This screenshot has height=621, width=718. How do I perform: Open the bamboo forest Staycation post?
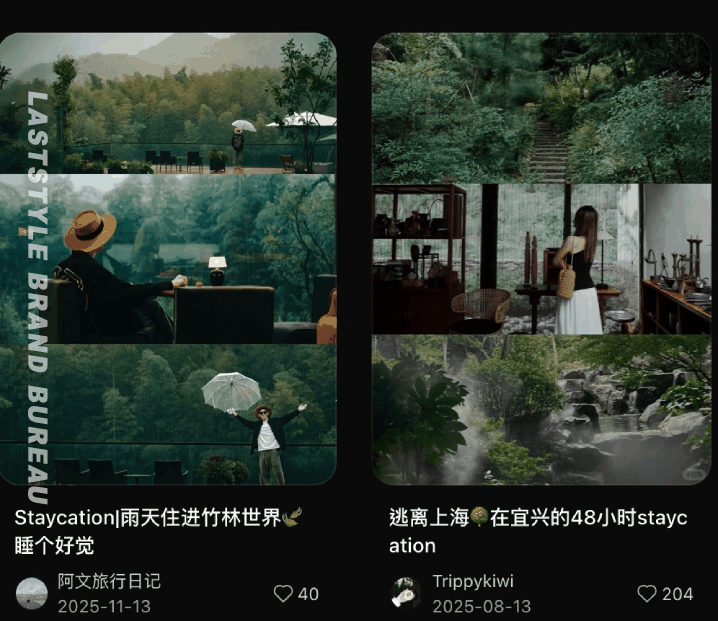coord(168,260)
